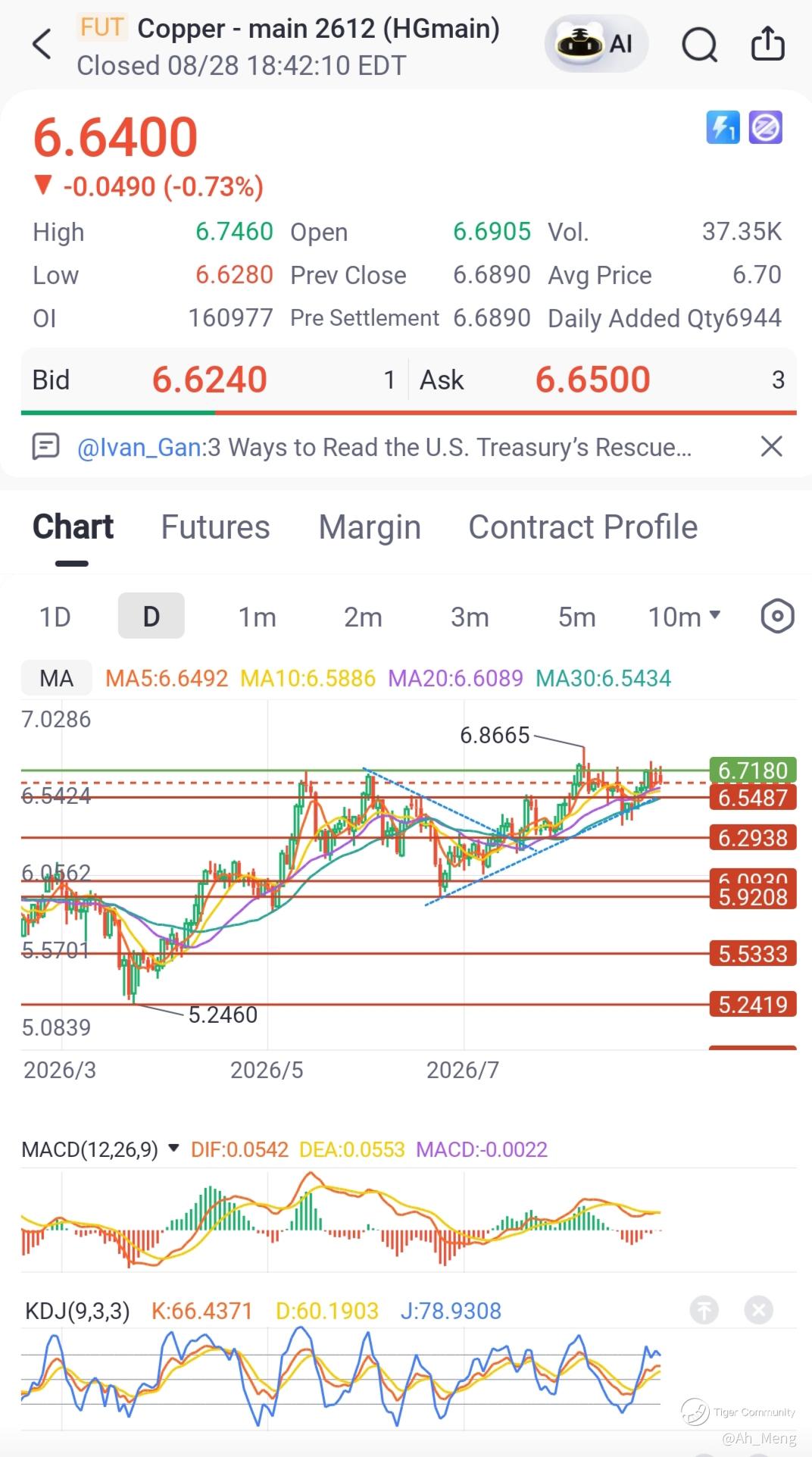Image resolution: width=812 pixels, height=1457 pixels.
Task: Open chart settings gear icon
Action: pos(777,616)
